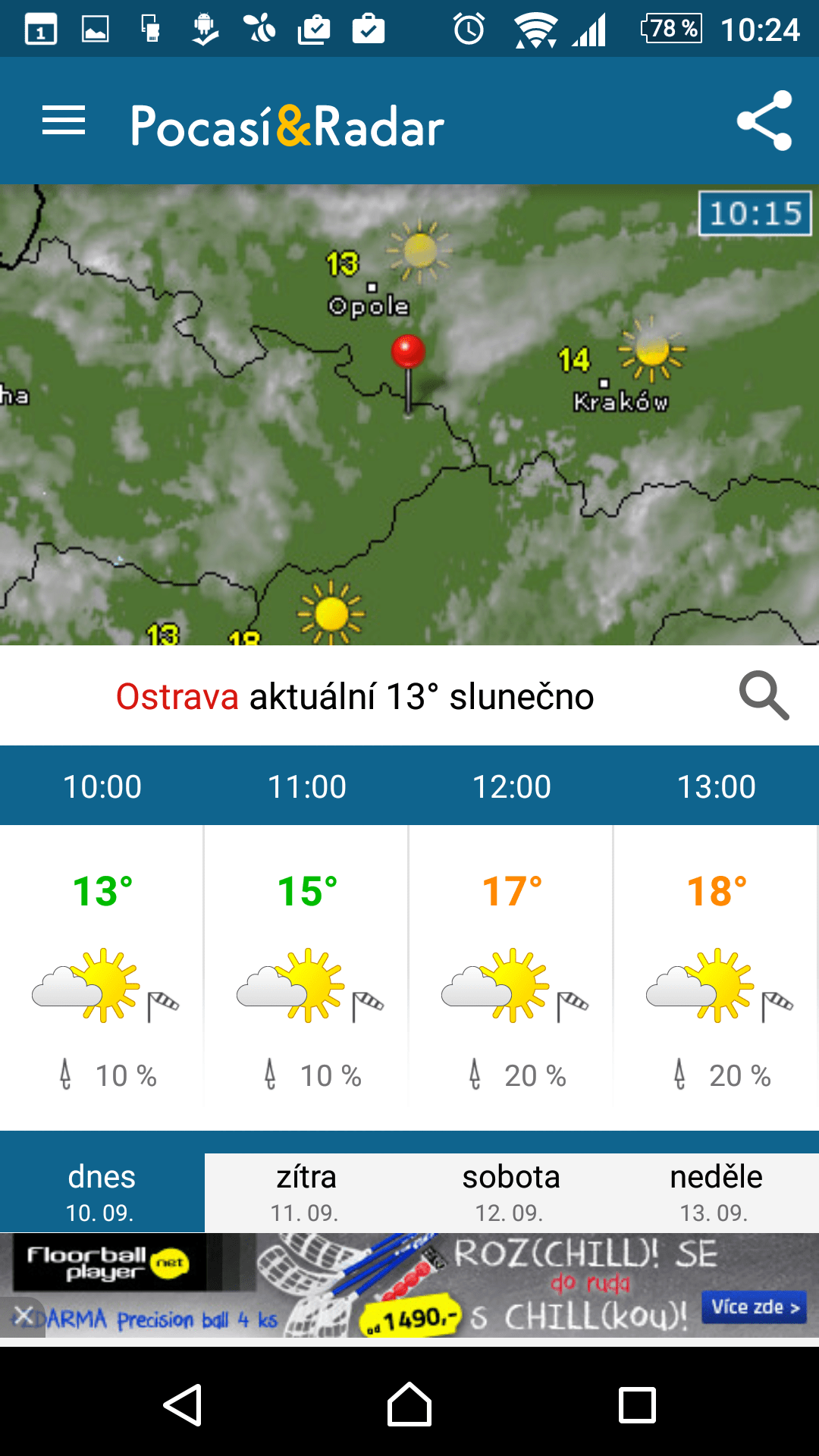Open the radar map around Ostrava
819x1456 pixels.
coord(409,415)
